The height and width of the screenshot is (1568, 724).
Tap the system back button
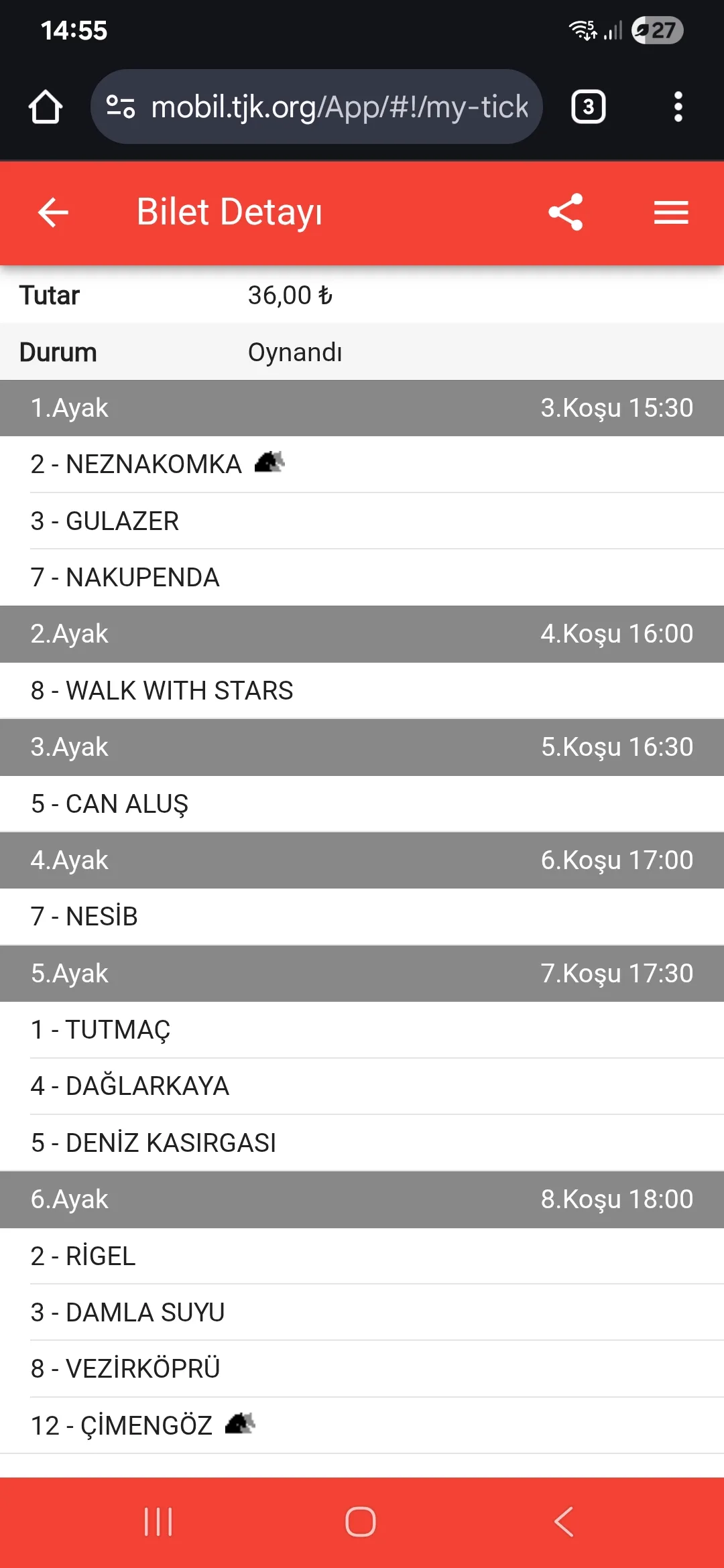pyautogui.click(x=564, y=1522)
